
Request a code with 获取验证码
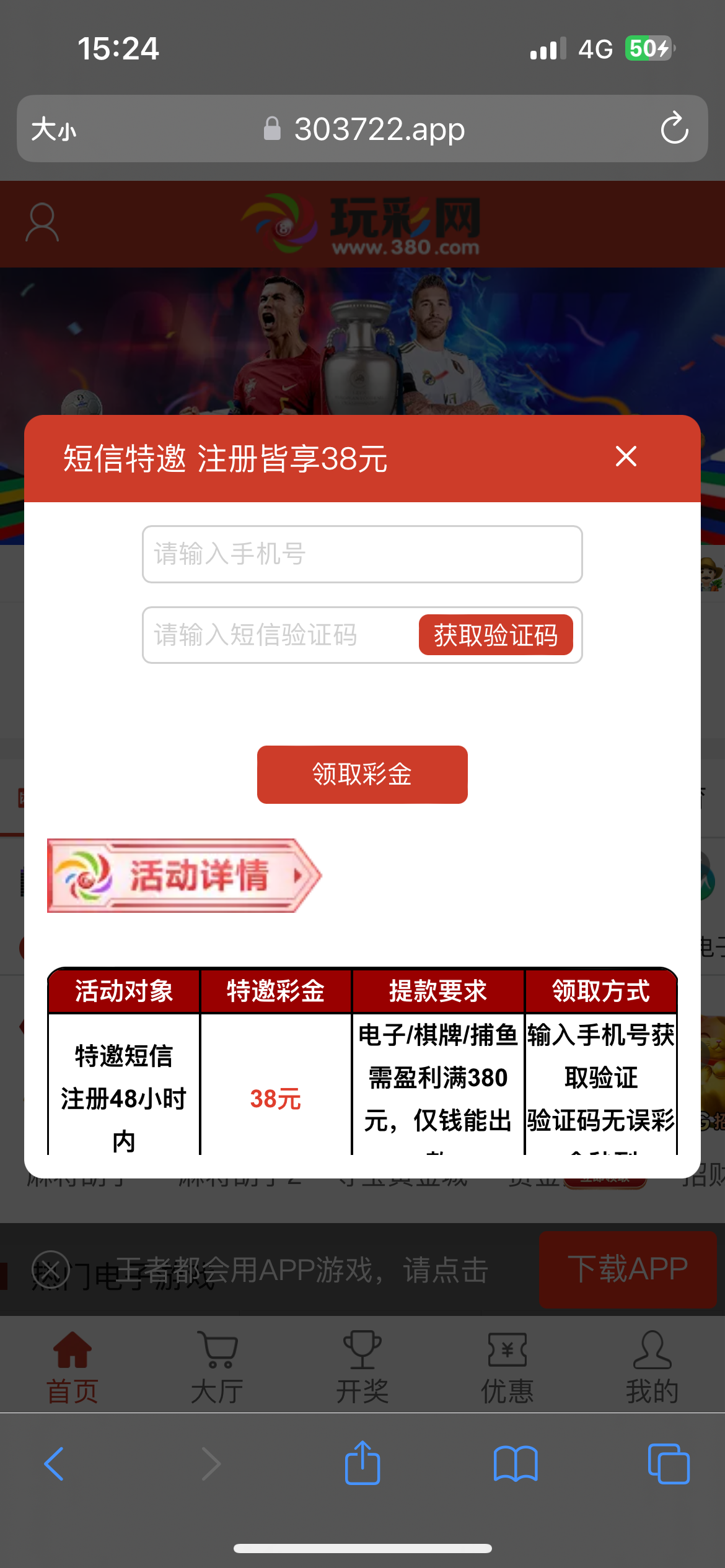(x=495, y=635)
